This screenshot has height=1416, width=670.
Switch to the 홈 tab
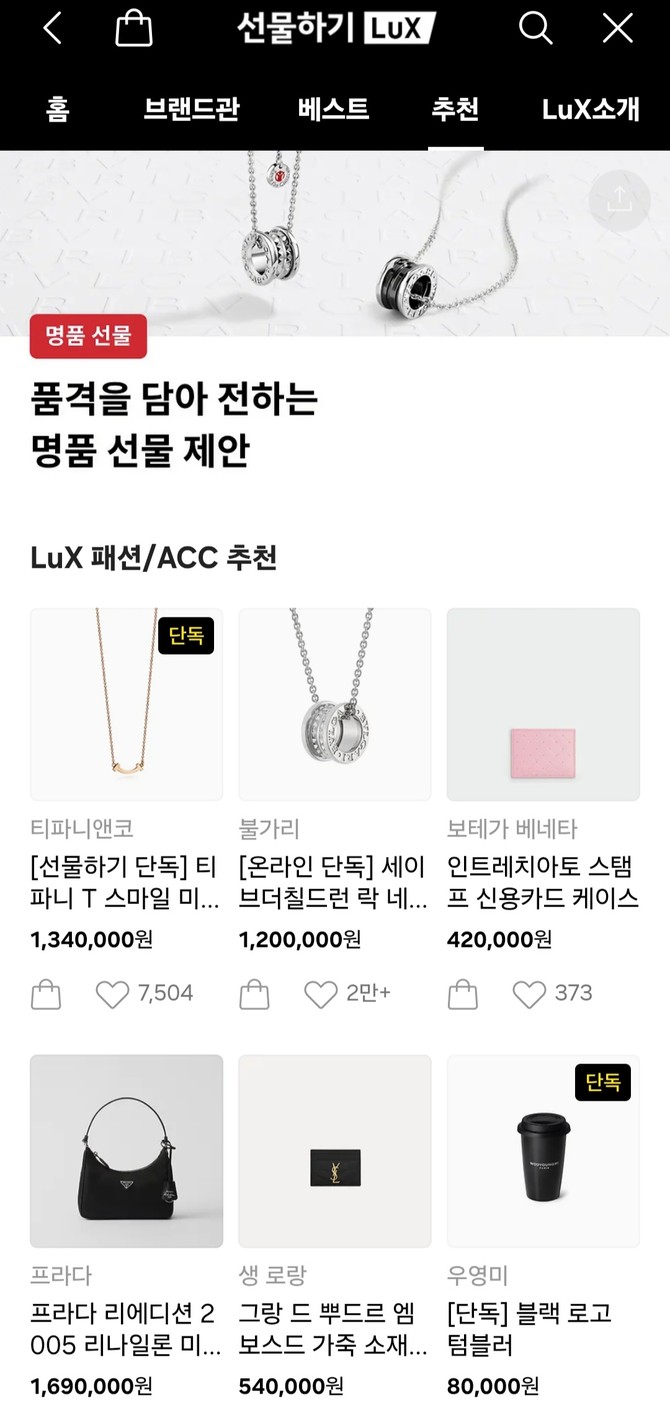[x=57, y=109]
